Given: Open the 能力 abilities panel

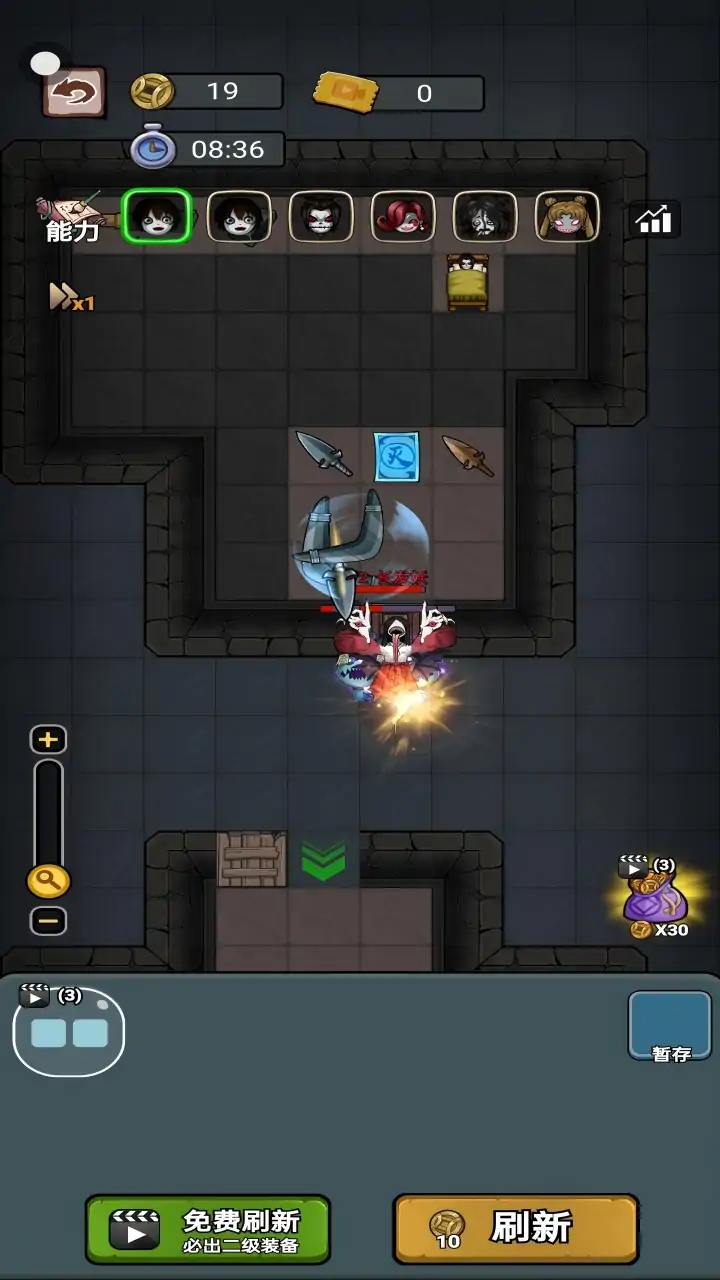Looking at the screenshot, I should tap(72, 220).
